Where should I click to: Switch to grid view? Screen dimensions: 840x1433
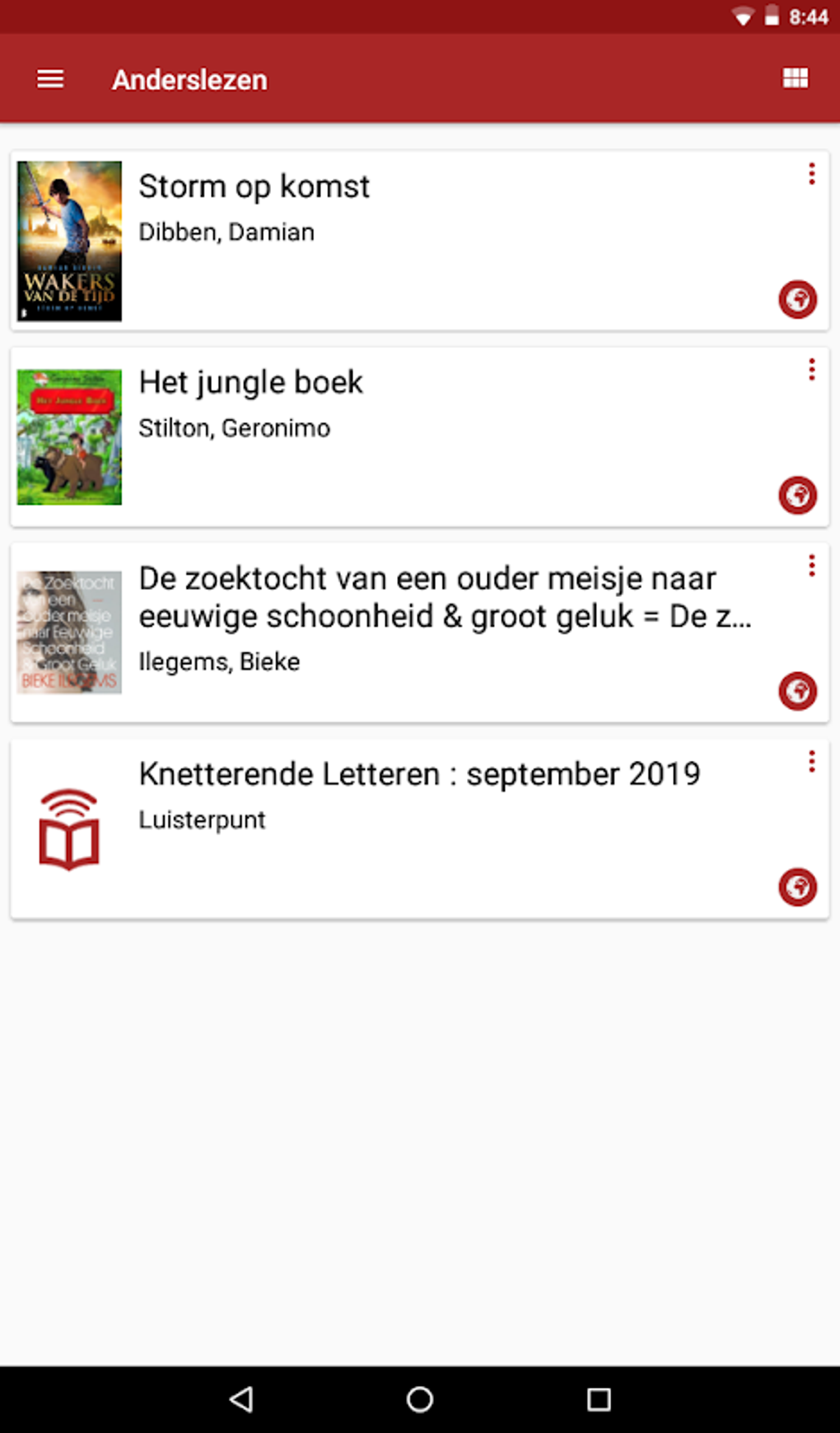(x=795, y=79)
